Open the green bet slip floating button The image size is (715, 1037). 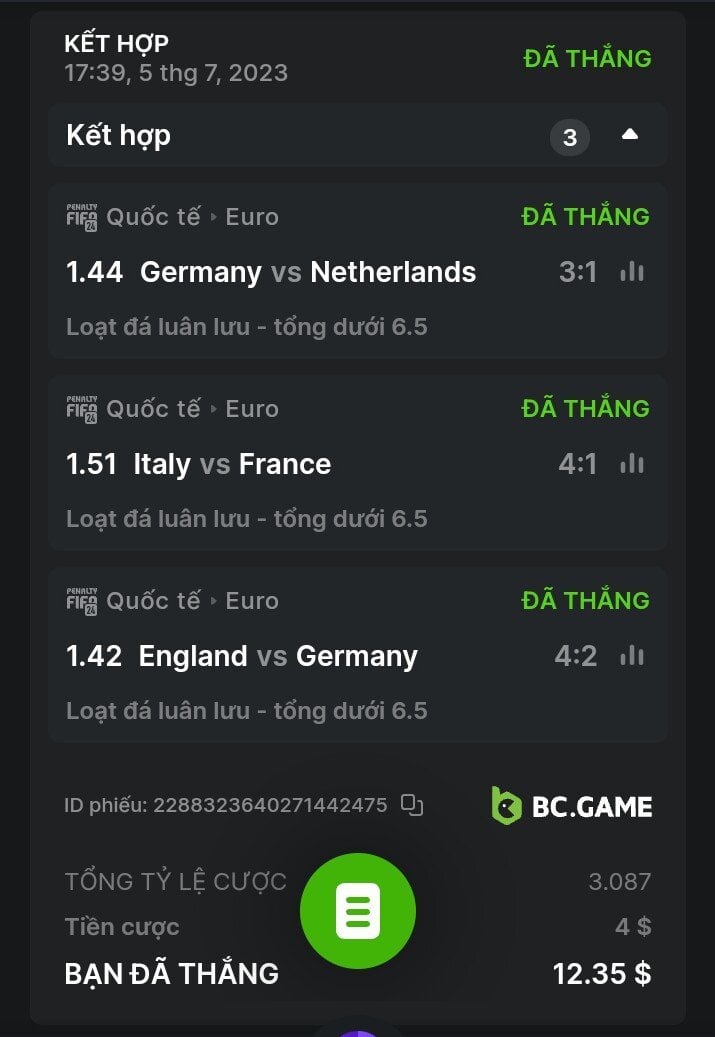tap(358, 911)
